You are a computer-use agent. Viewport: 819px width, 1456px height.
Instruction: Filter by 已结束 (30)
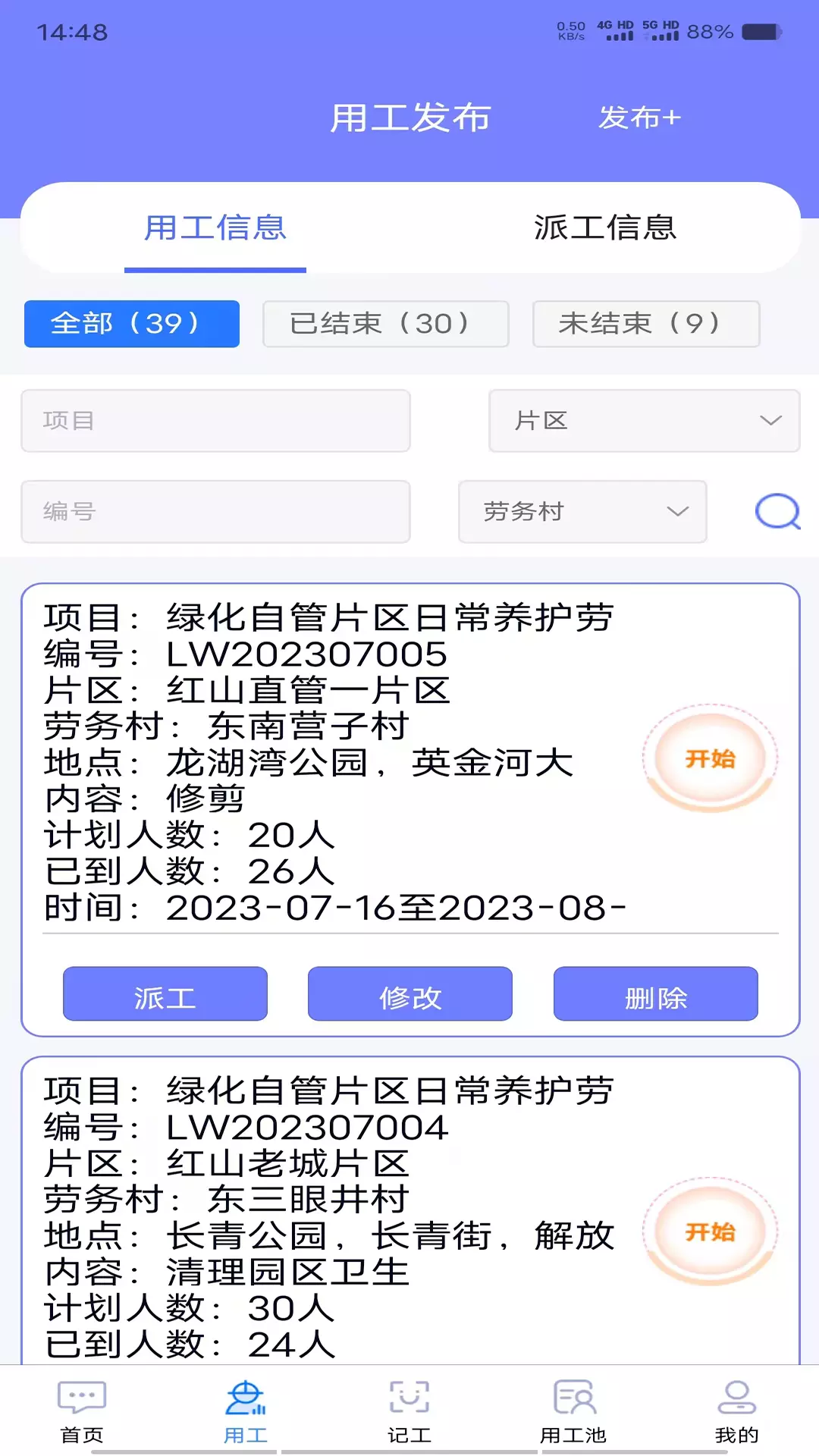pos(386,324)
